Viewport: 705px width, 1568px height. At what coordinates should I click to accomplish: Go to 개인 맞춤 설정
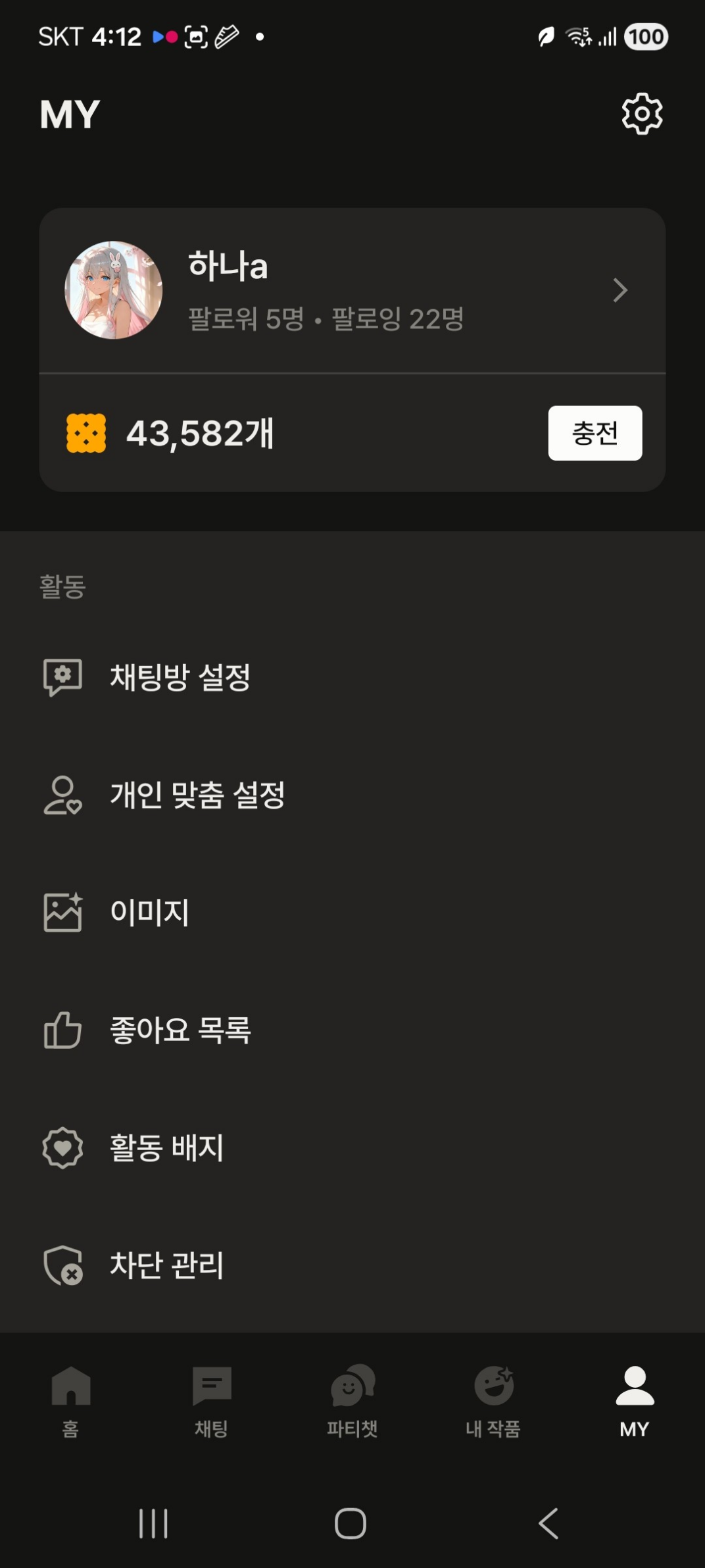[352, 795]
